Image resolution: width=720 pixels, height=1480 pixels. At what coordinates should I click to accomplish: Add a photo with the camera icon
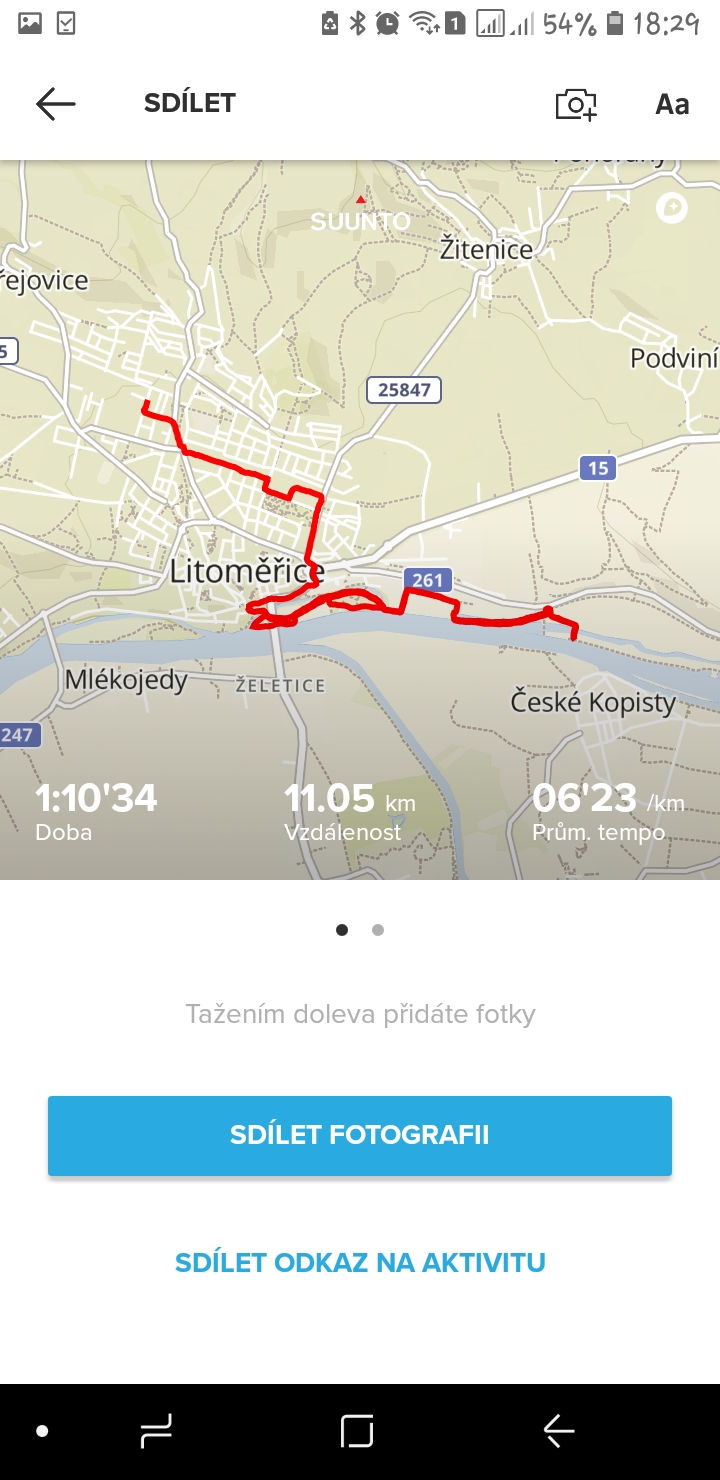pyautogui.click(x=576, y=104)
